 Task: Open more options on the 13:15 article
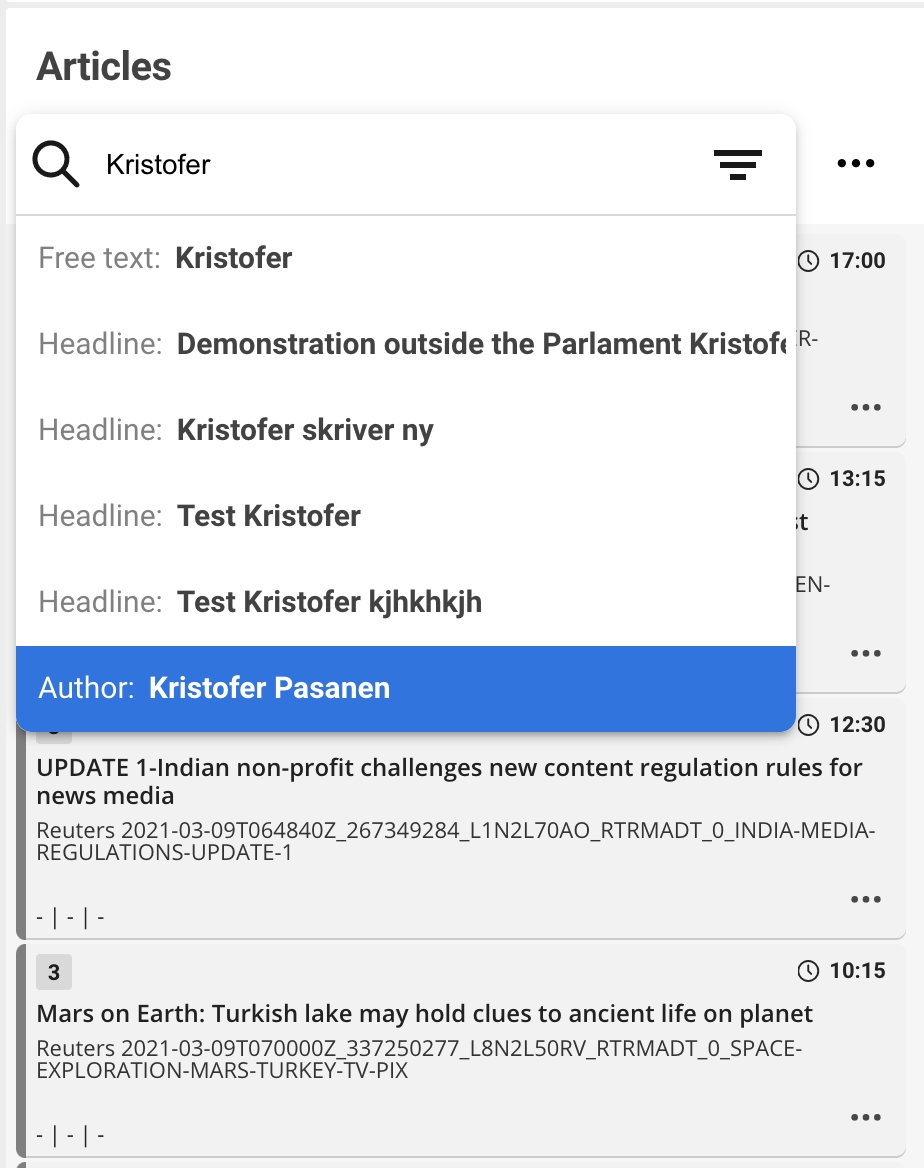pyautogui.click(x=865, y=653)
